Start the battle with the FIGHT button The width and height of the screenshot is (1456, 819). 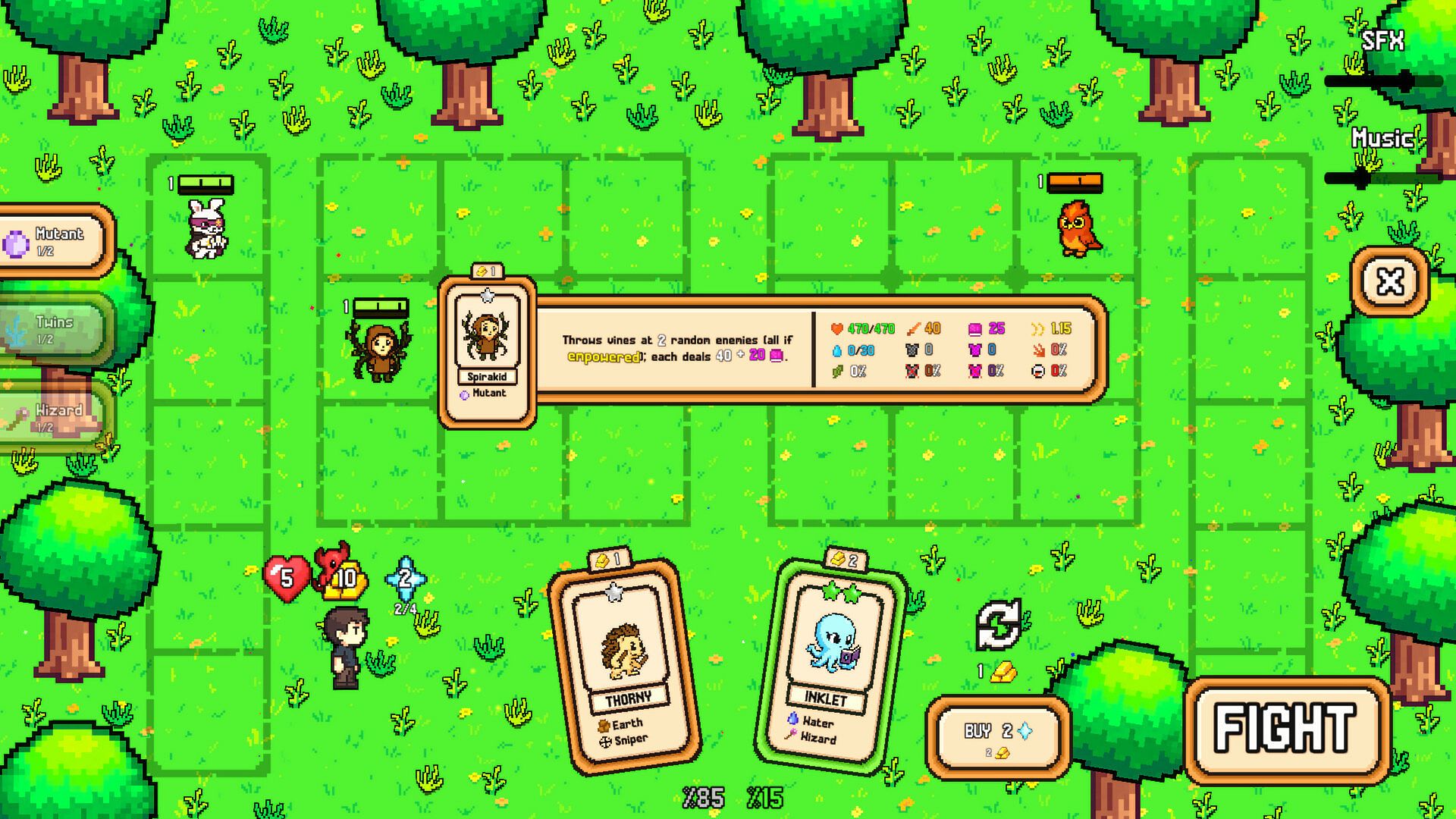1287,729
